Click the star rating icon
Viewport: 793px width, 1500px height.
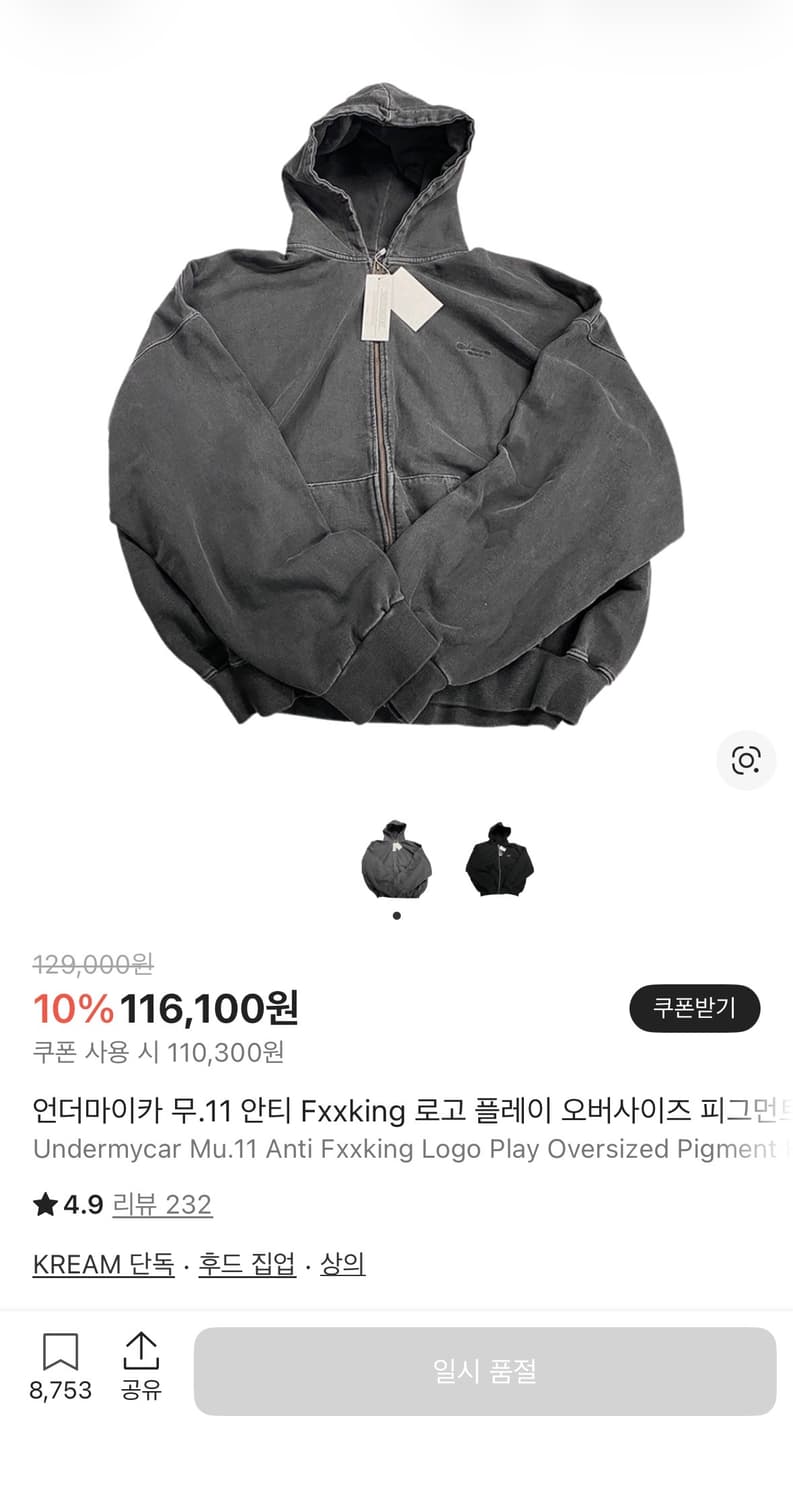44,1204
